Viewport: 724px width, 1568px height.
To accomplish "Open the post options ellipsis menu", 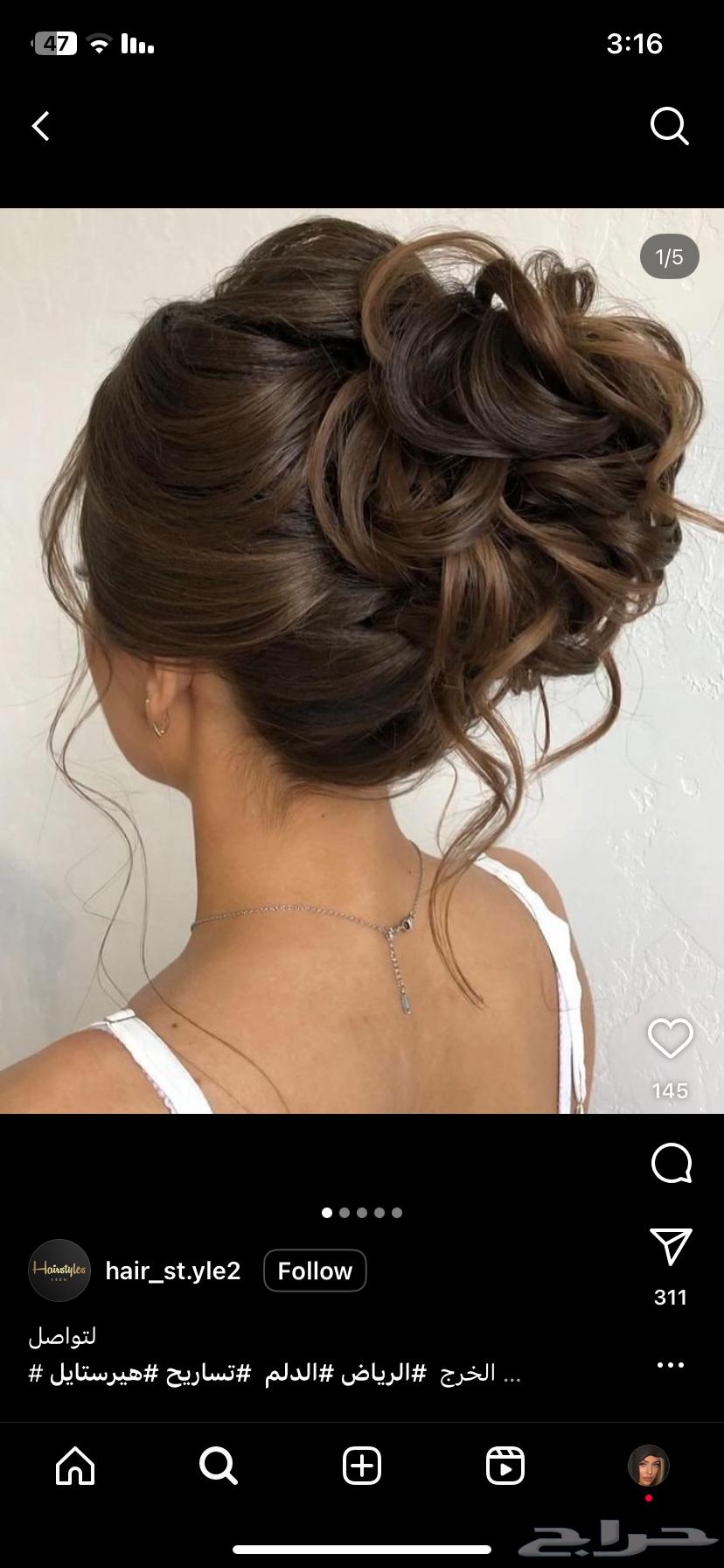I will [x=670, y=1363].
